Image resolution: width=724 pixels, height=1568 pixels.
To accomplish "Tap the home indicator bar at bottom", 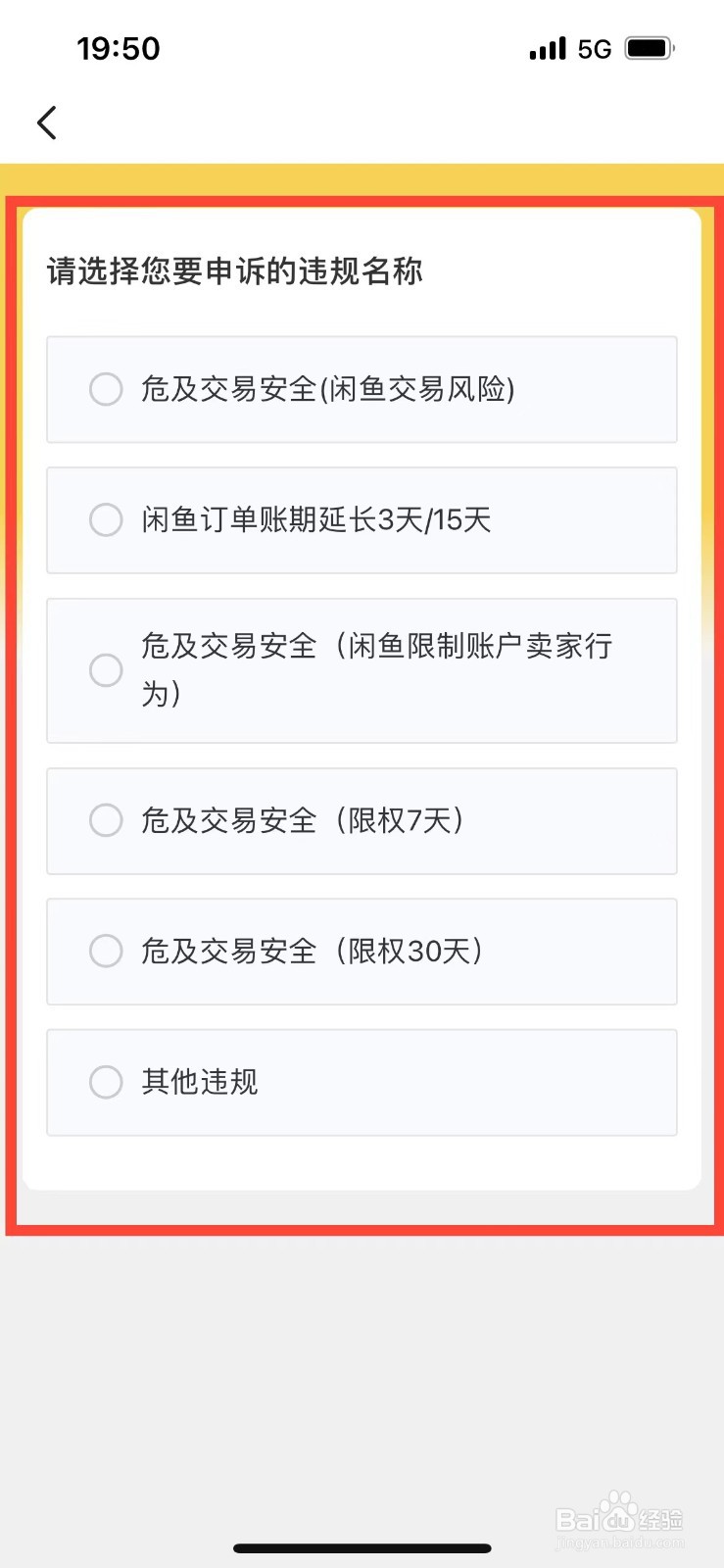I will click(x=362, y=1547).
